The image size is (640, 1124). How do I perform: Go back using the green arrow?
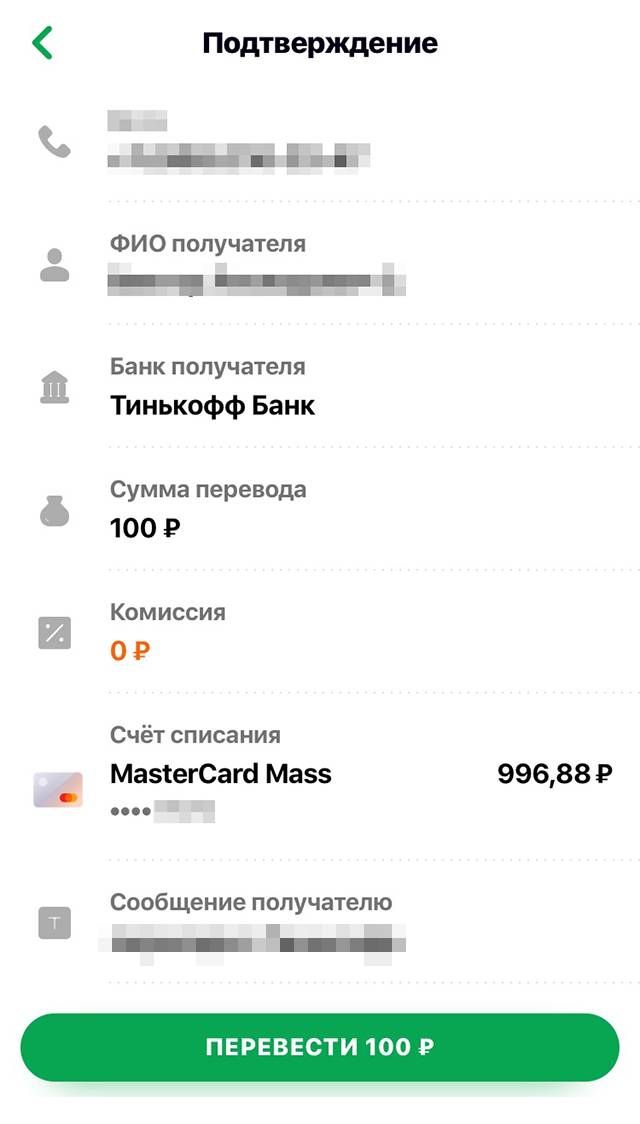[42, 44]
